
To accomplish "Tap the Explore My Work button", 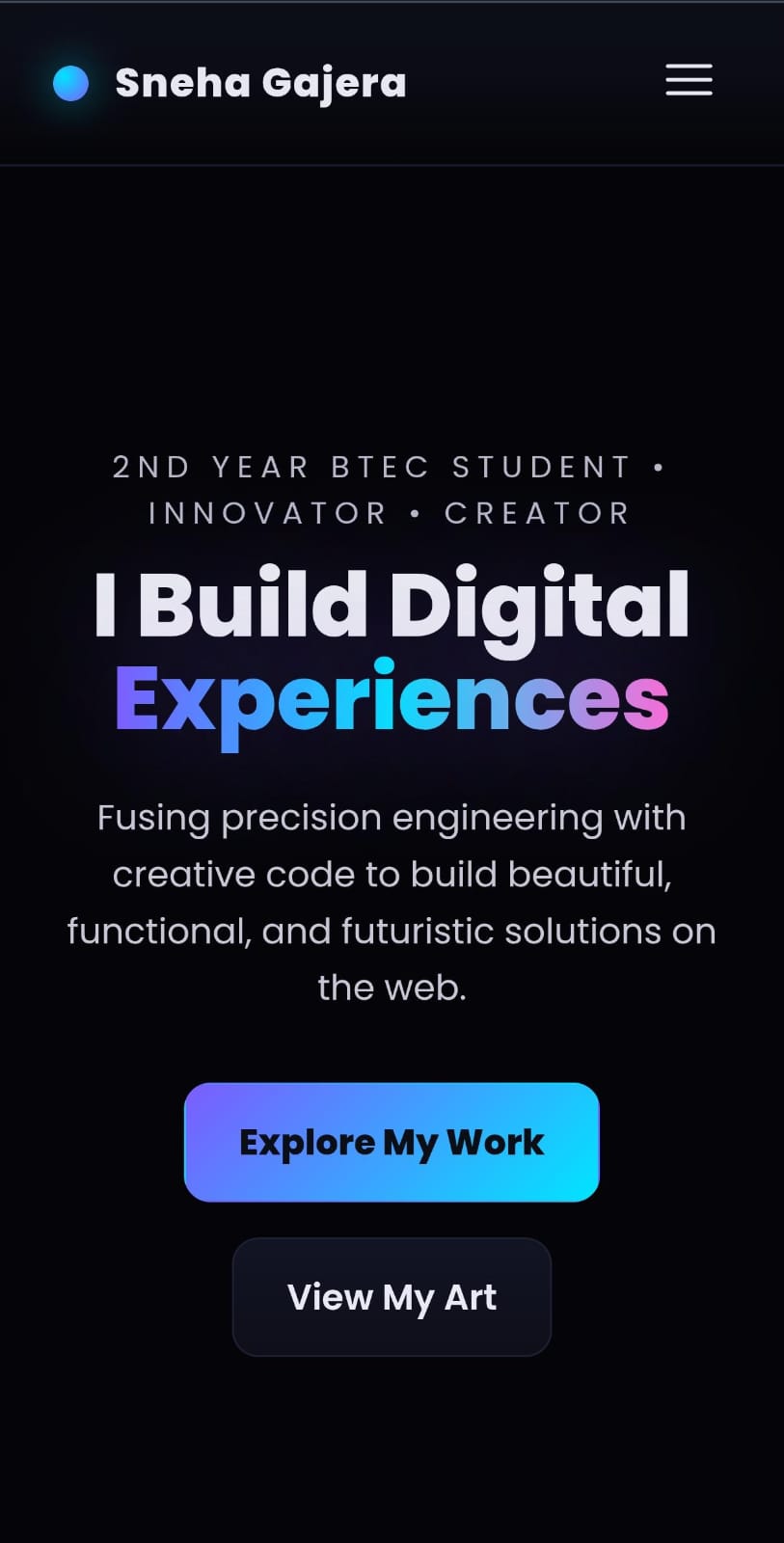I will click(x=392, y=1142).
